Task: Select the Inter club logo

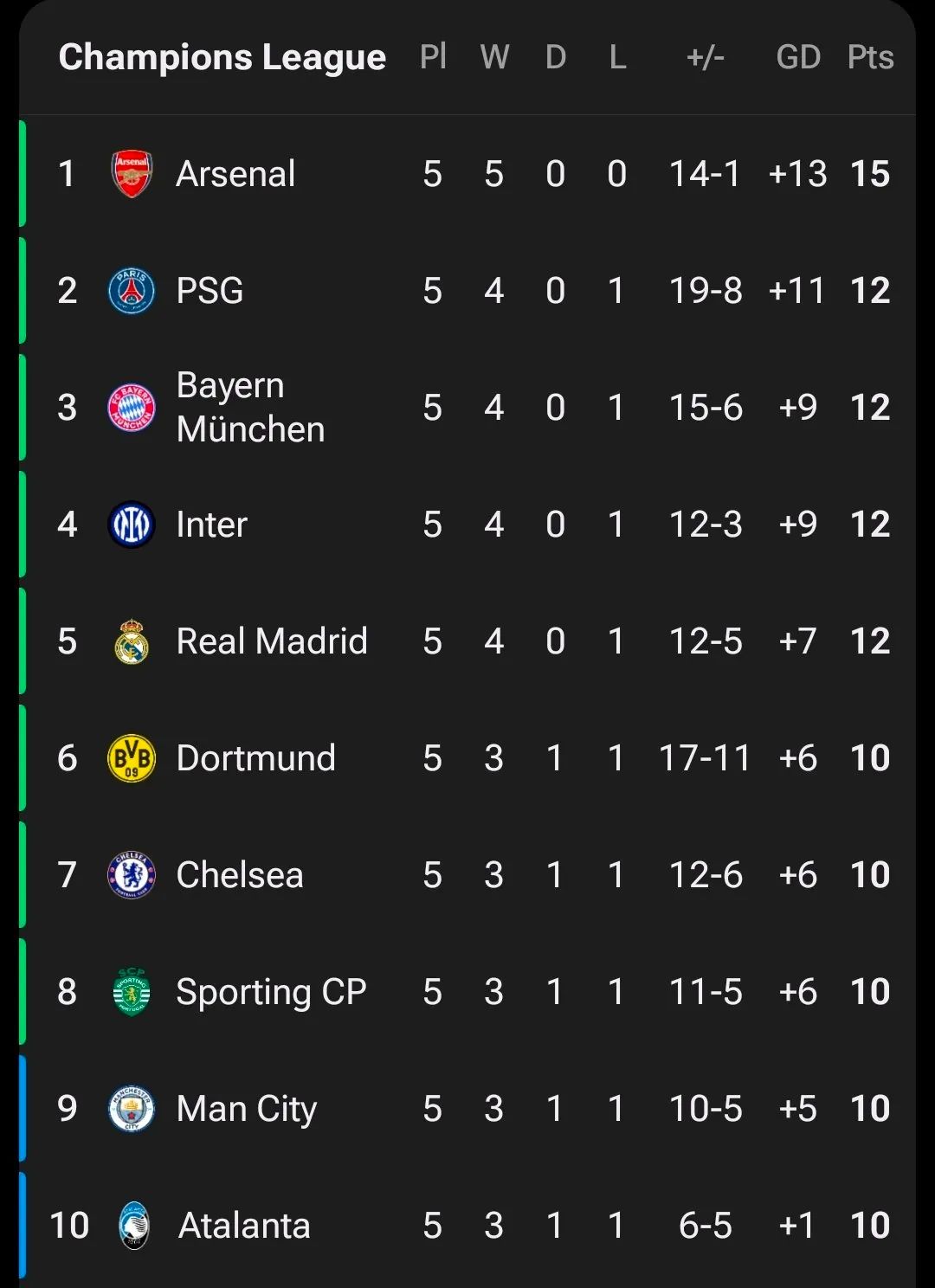Action: [131, 524]
